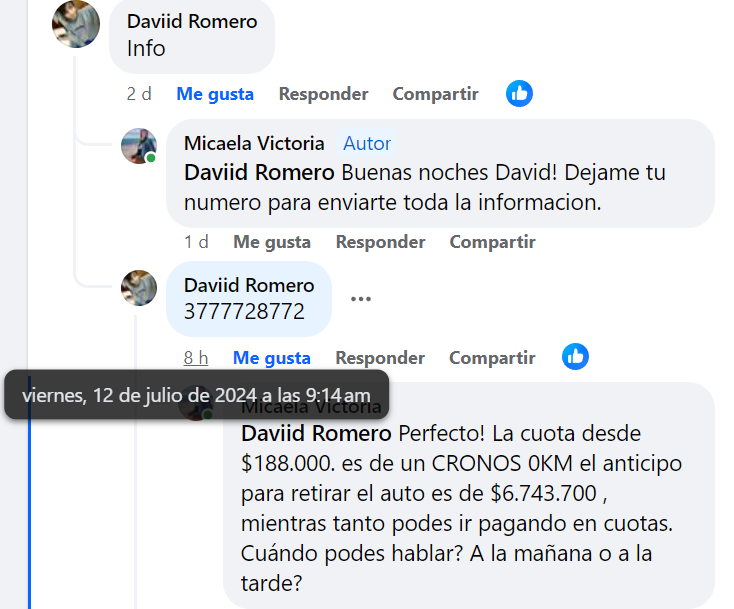This screenshot has width=734, height=609.
Task: Reply to Micaela Victoria's "Buenas noches David" comment
Action: (x=380, y=242)
